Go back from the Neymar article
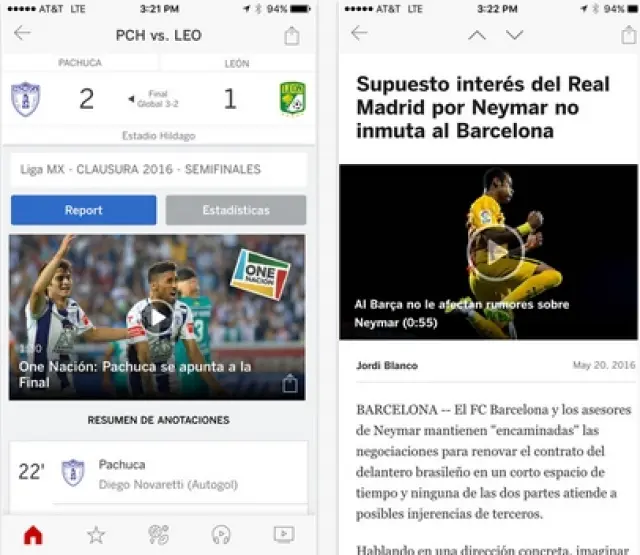This screenshot has height=555, width=640. pyautogui.click(x=359, y=34)
